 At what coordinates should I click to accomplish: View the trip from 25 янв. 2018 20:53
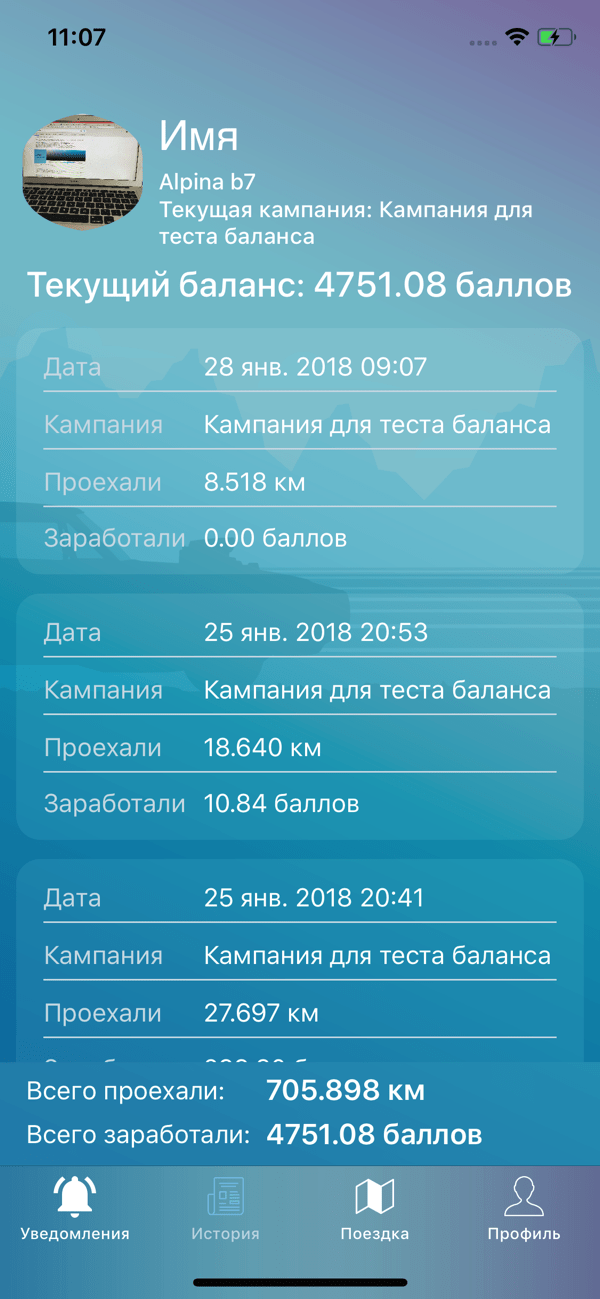(300, 717)
